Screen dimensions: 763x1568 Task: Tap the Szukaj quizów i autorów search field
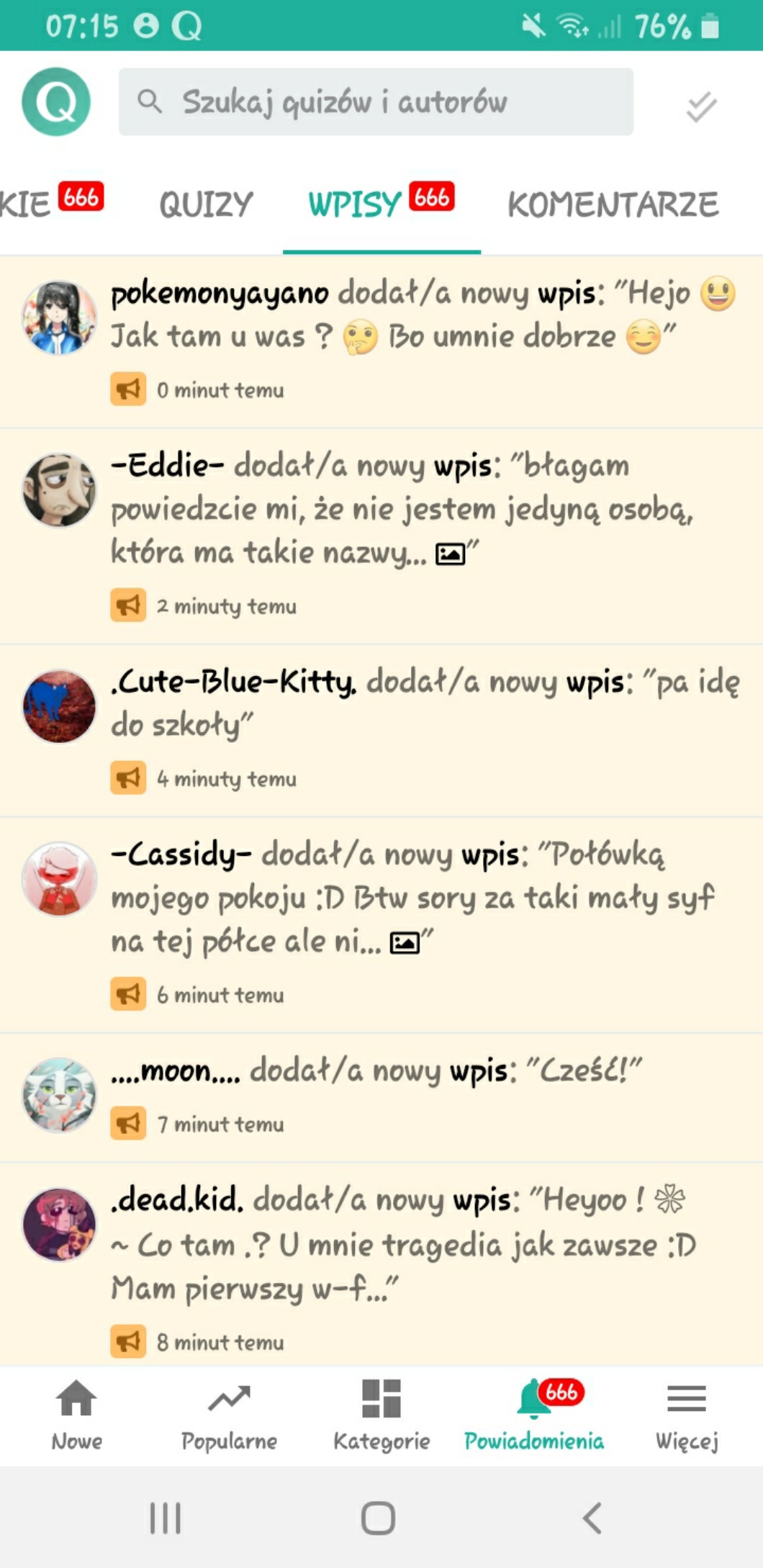pyautogui.click(x=376, y=102)
